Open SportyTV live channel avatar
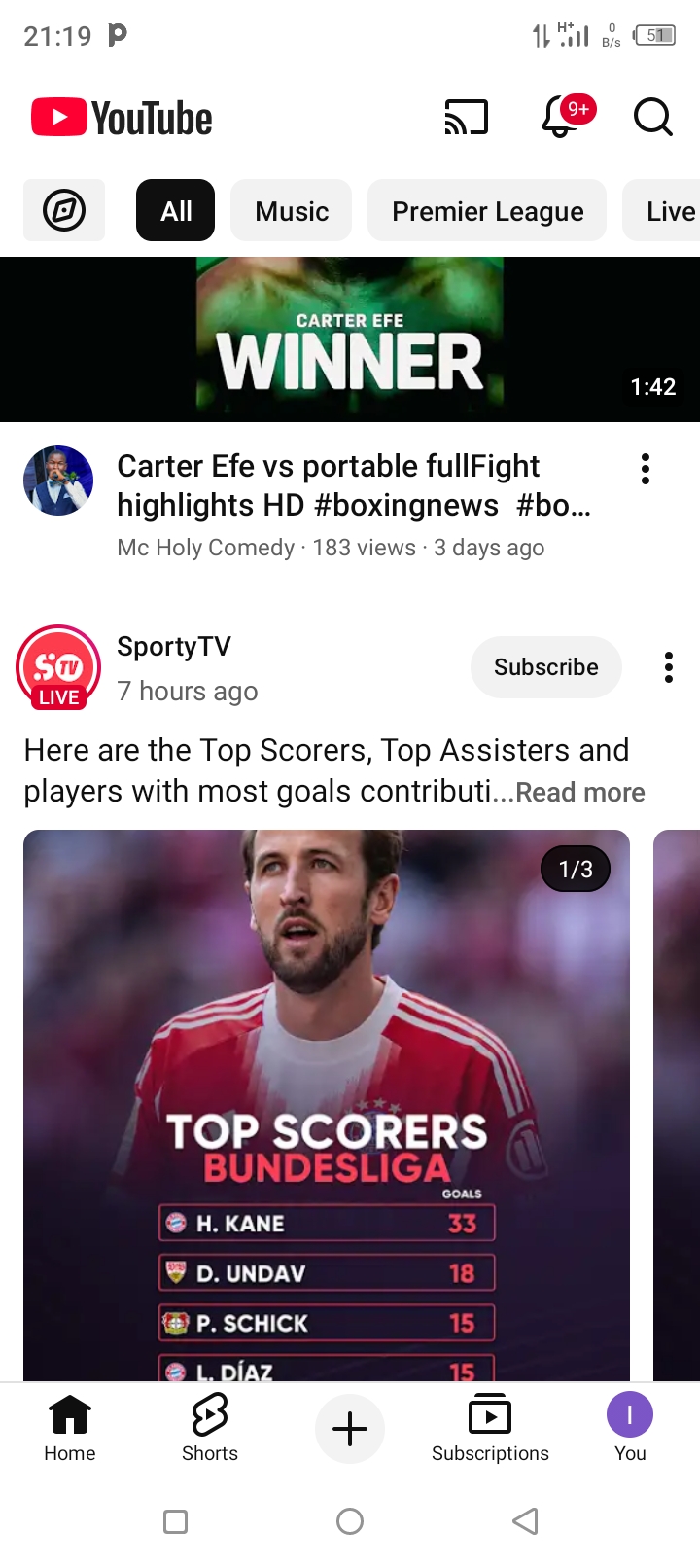 coord(58,667)
